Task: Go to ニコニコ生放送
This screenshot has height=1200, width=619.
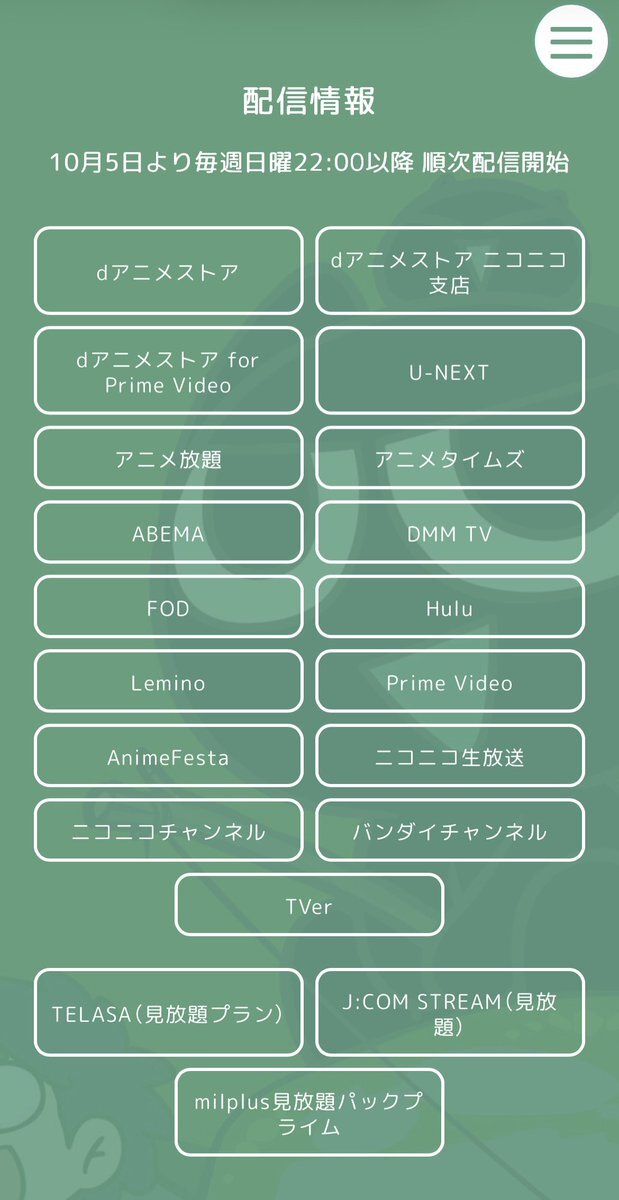Action: point(450,757)
